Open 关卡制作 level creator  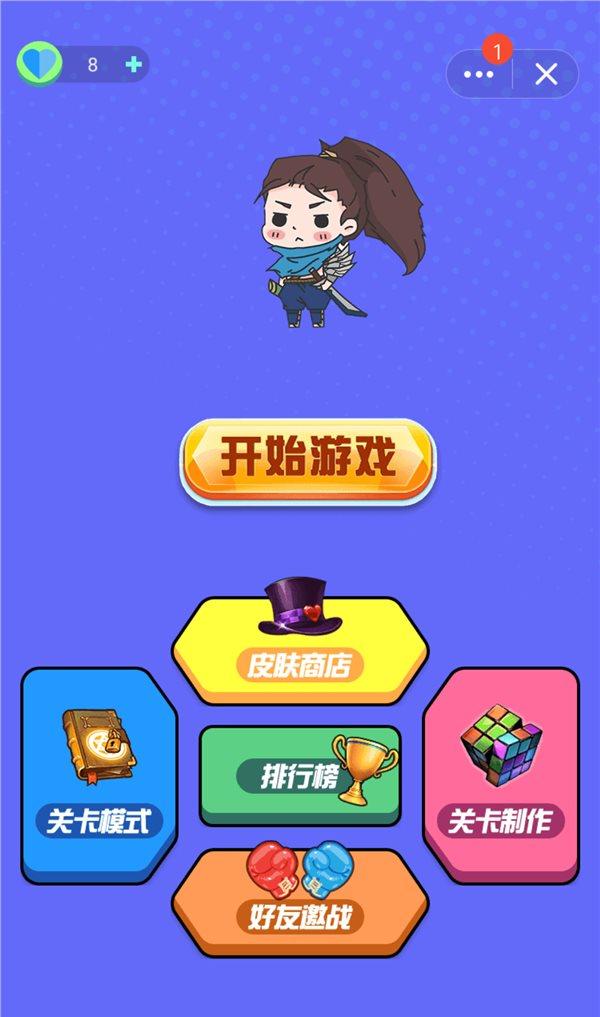coord(500,775)
